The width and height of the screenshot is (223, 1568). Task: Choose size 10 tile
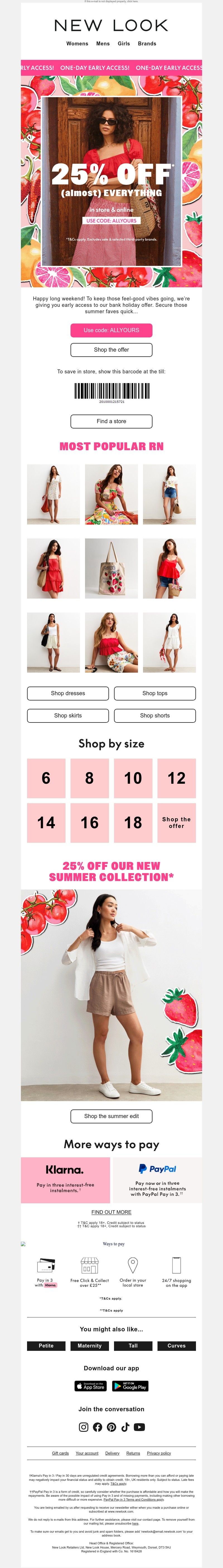[133, 778]
